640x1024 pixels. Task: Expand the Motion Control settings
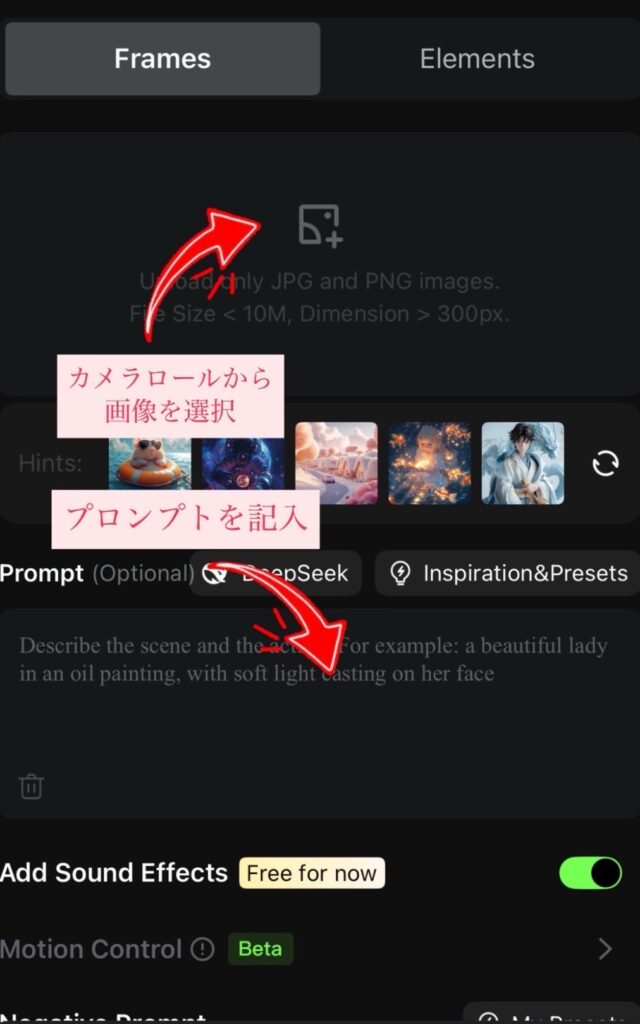pos(605,949)
